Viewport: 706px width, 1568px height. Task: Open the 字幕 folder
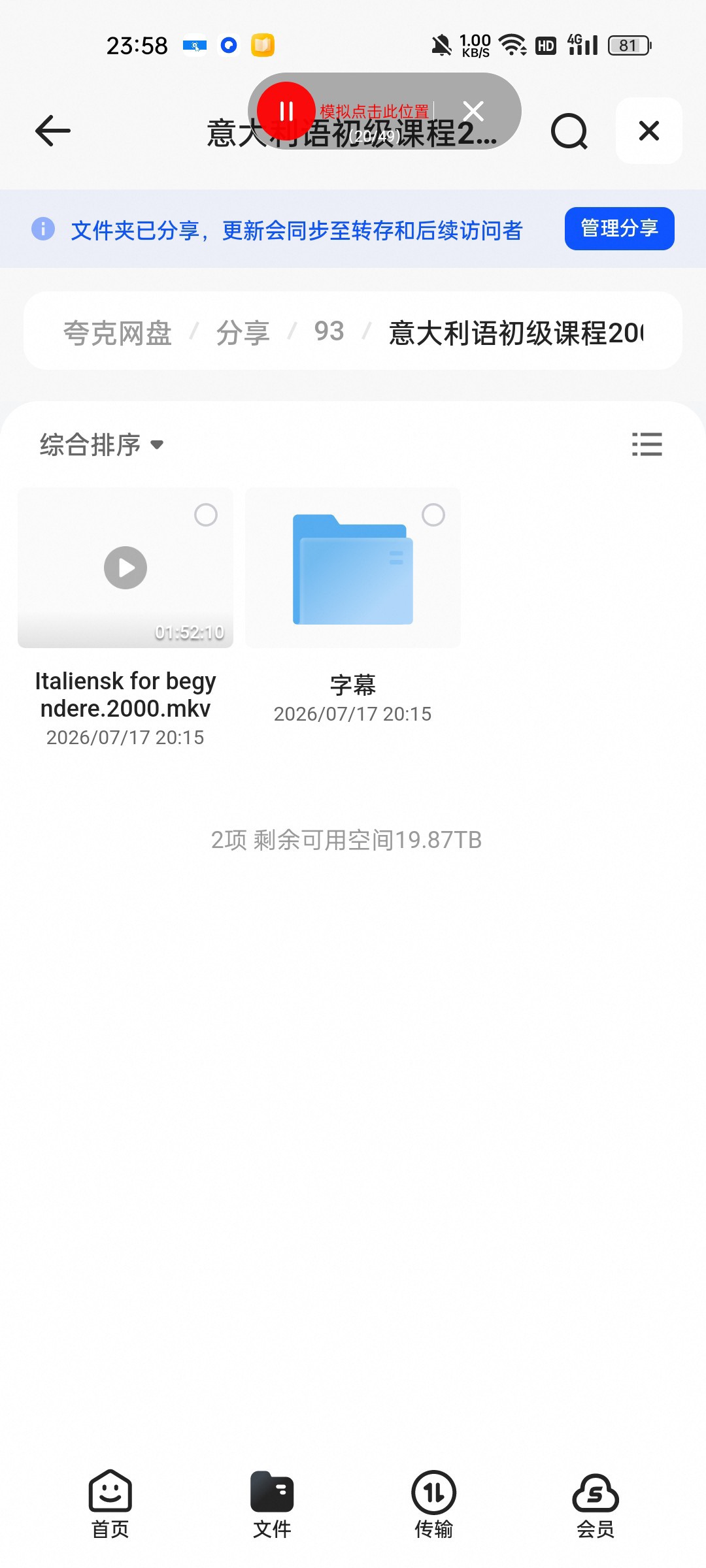pos(353,568)
